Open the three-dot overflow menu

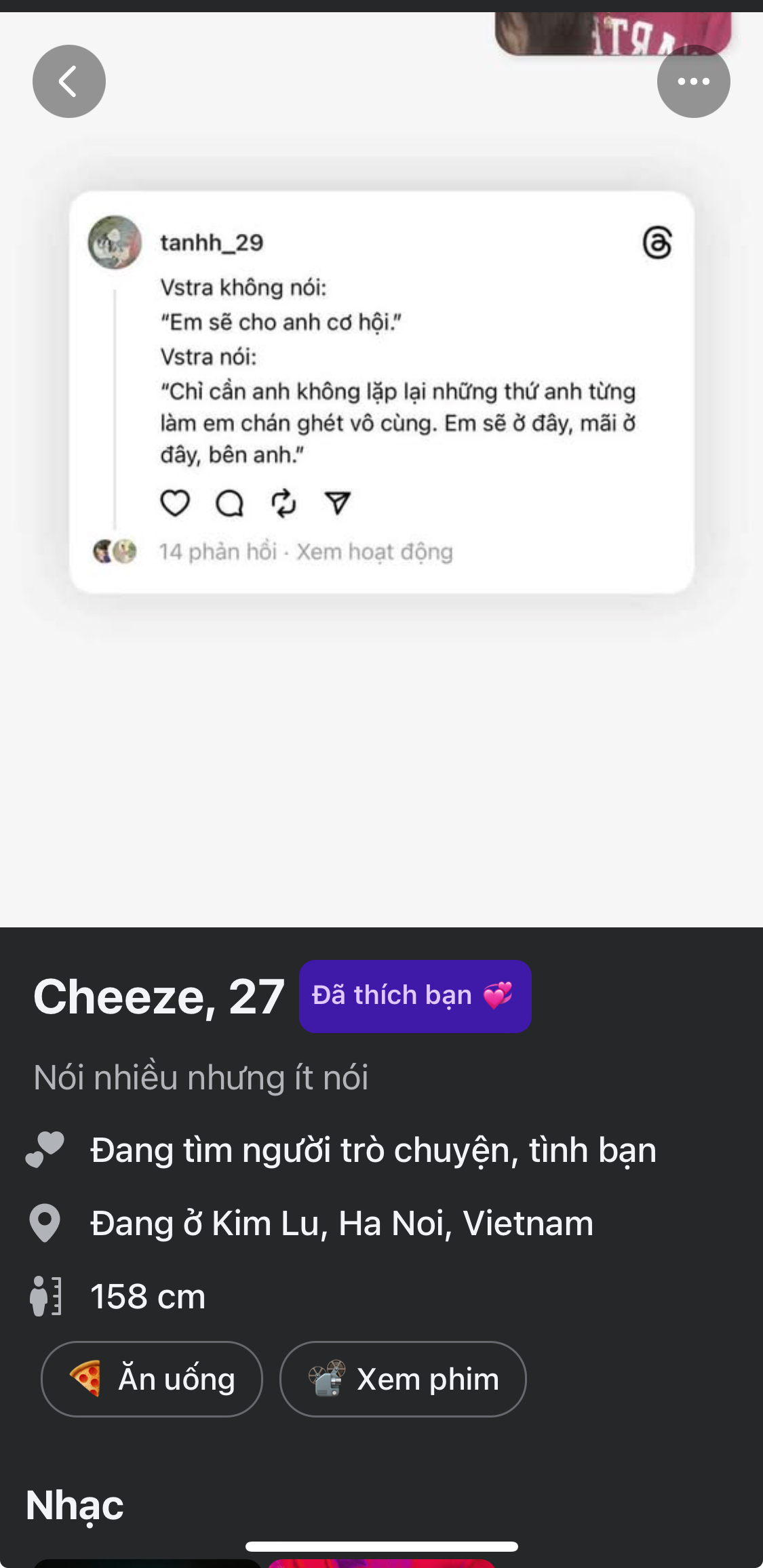pyautogui.click(x=693, y=81)
